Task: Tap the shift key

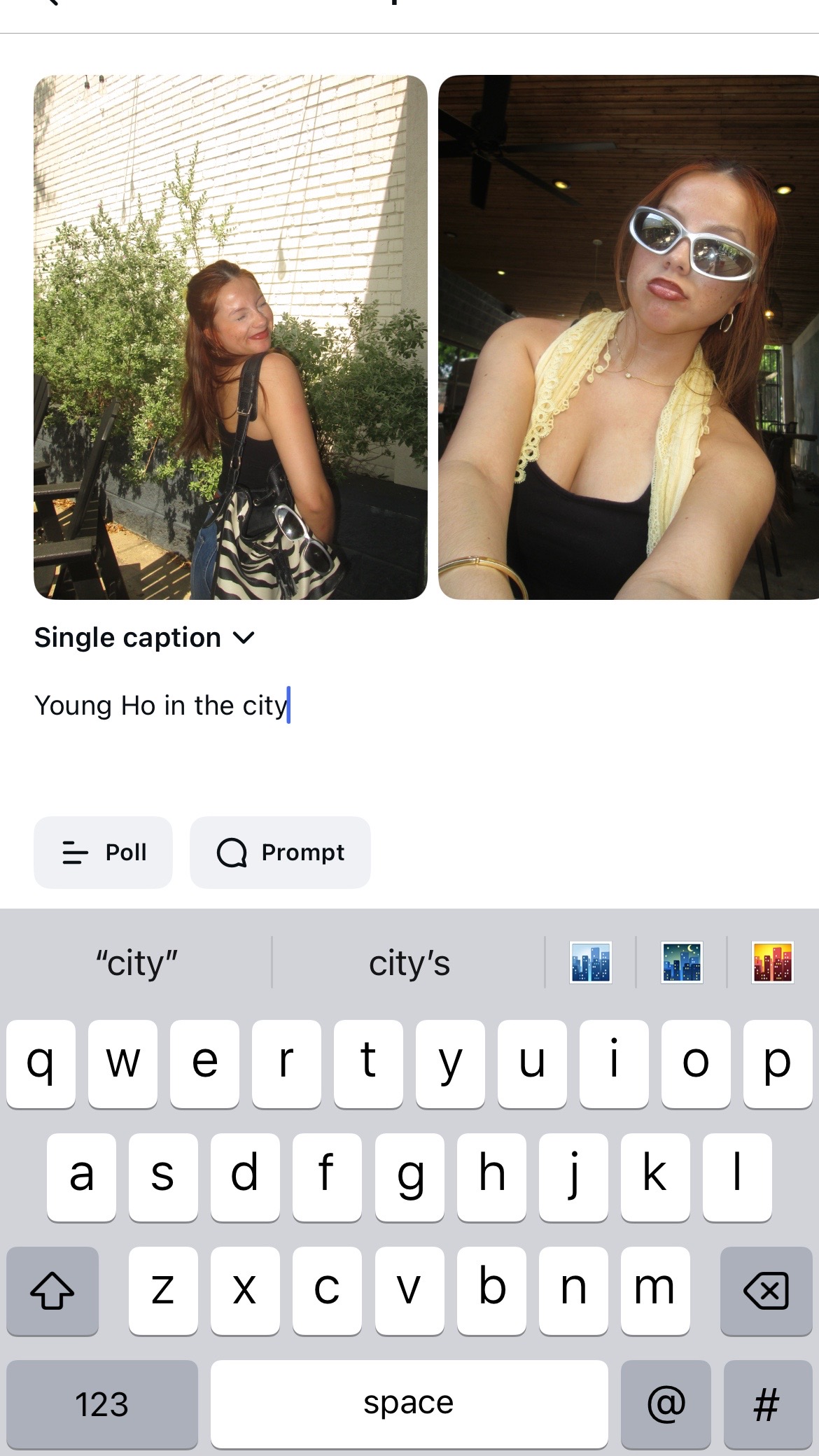Action: coord(52,1291)
